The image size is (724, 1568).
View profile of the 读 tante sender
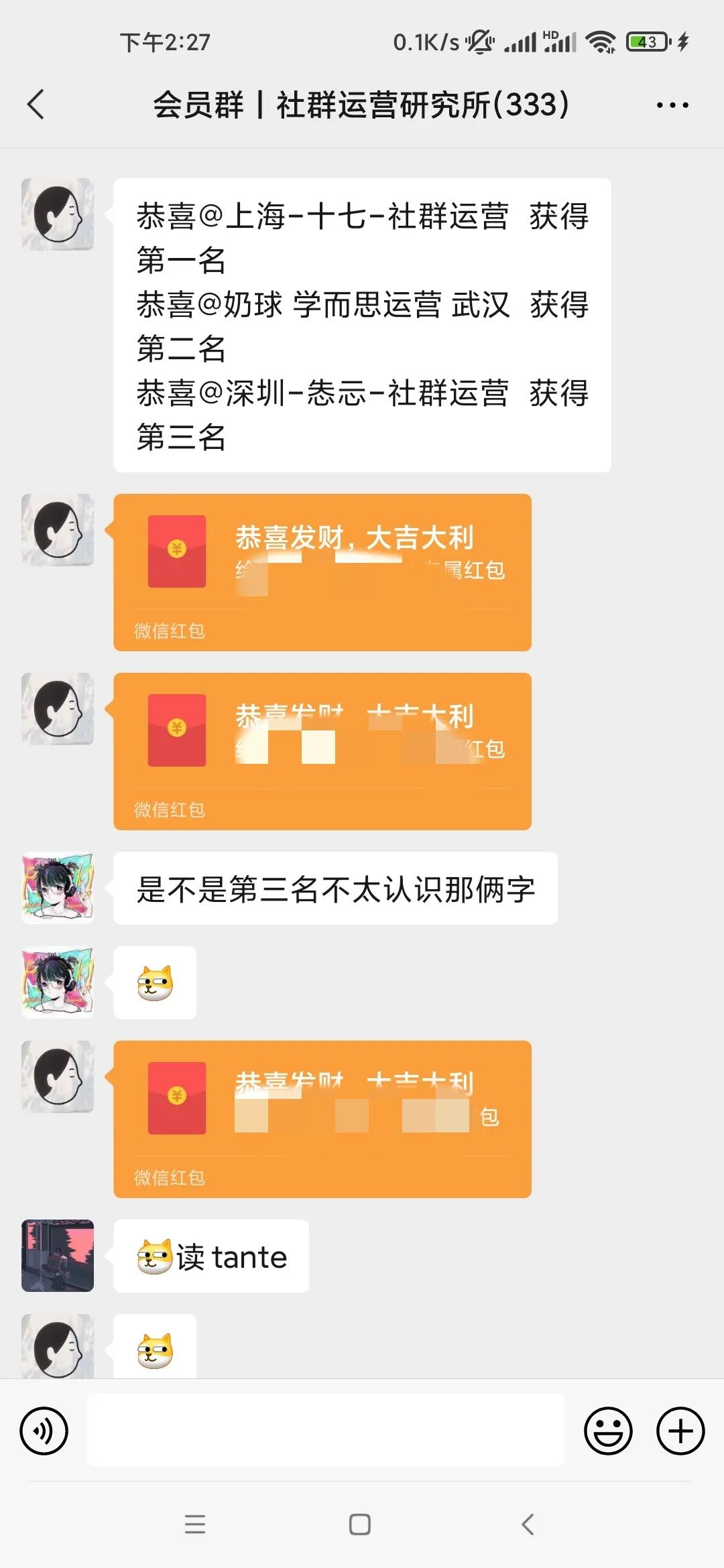(58, 1256)
